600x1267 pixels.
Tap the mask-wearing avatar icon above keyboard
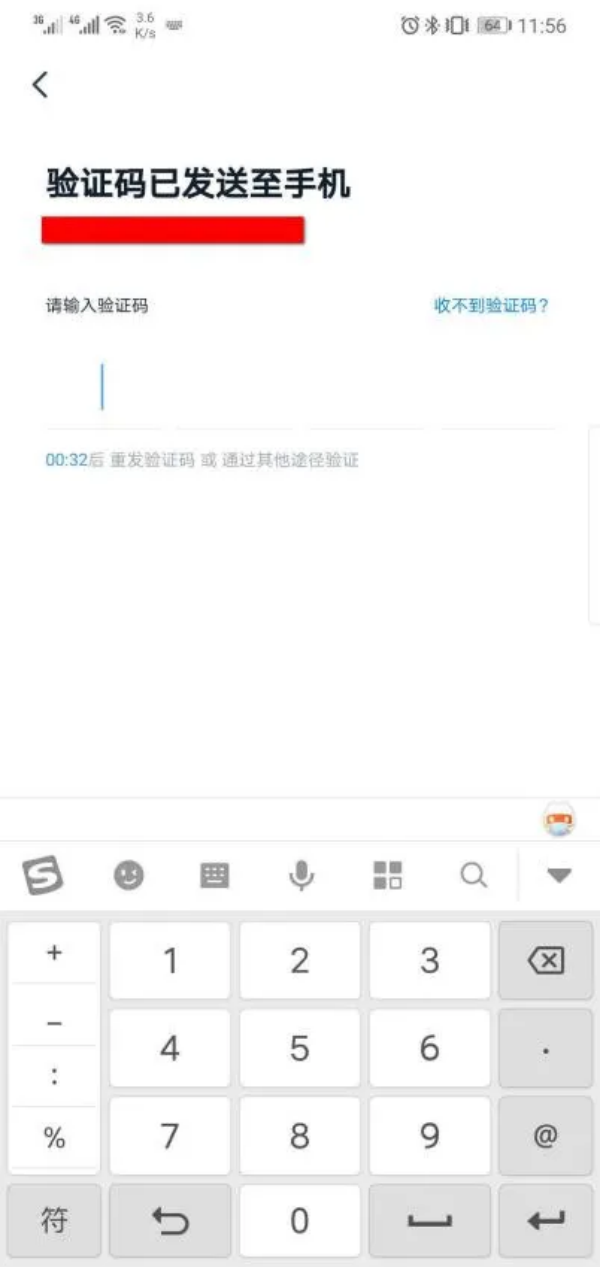[558, 822]
